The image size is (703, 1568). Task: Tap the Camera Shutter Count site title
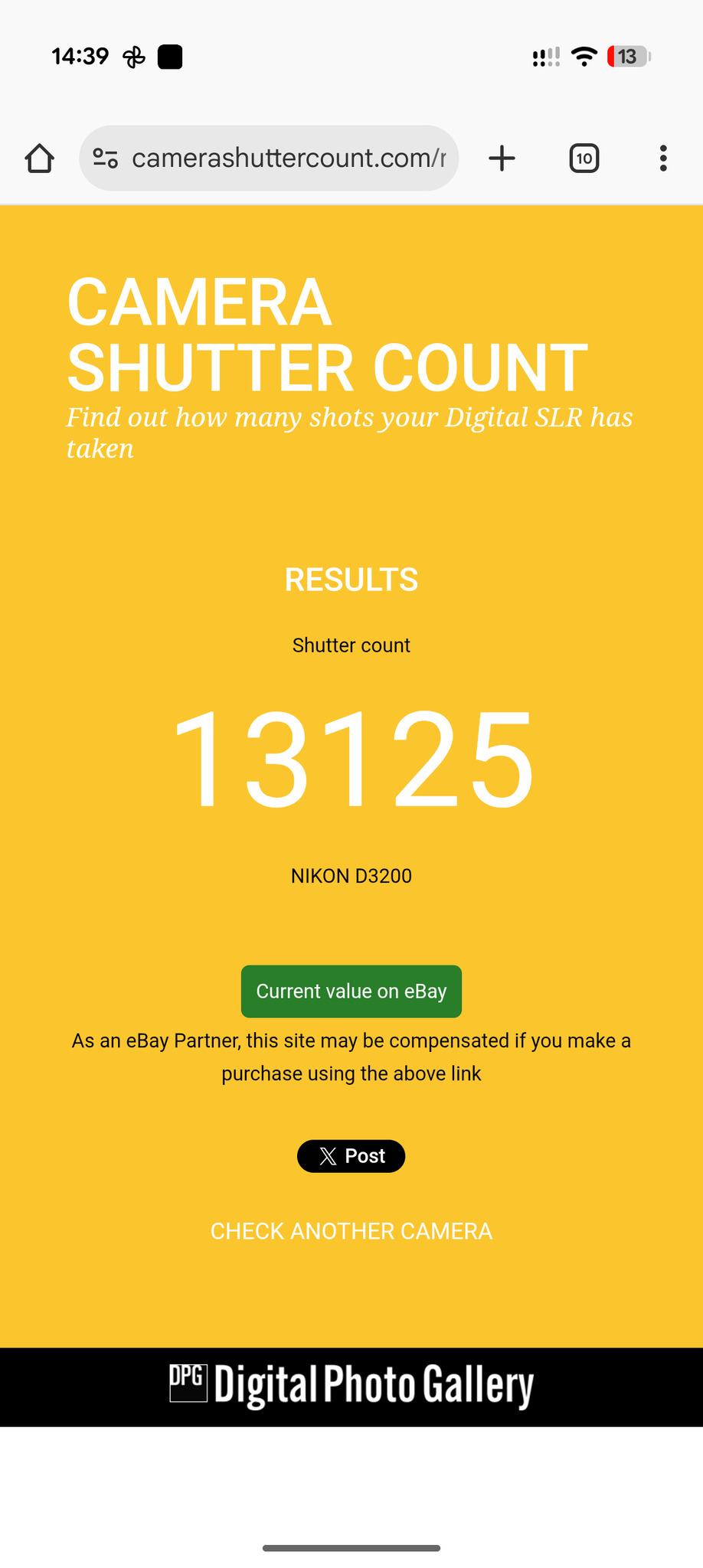[x=327, y=335]
